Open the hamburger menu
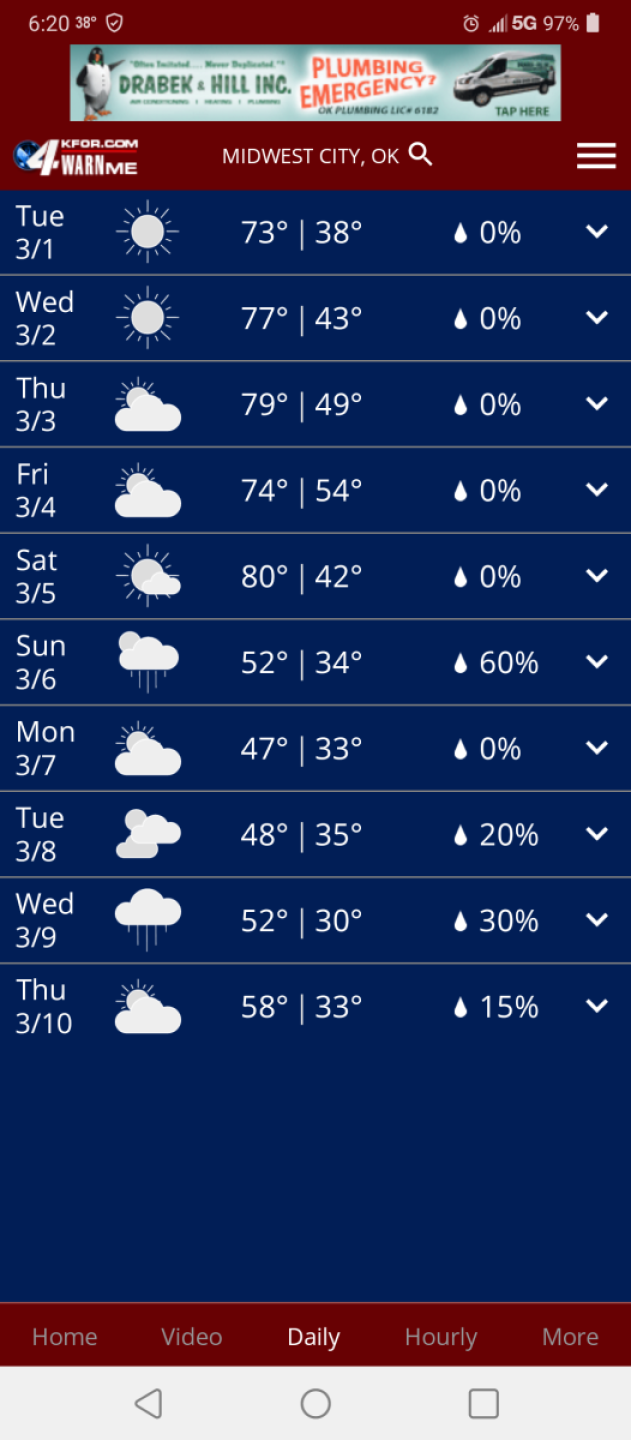 (x=596, y=156)
